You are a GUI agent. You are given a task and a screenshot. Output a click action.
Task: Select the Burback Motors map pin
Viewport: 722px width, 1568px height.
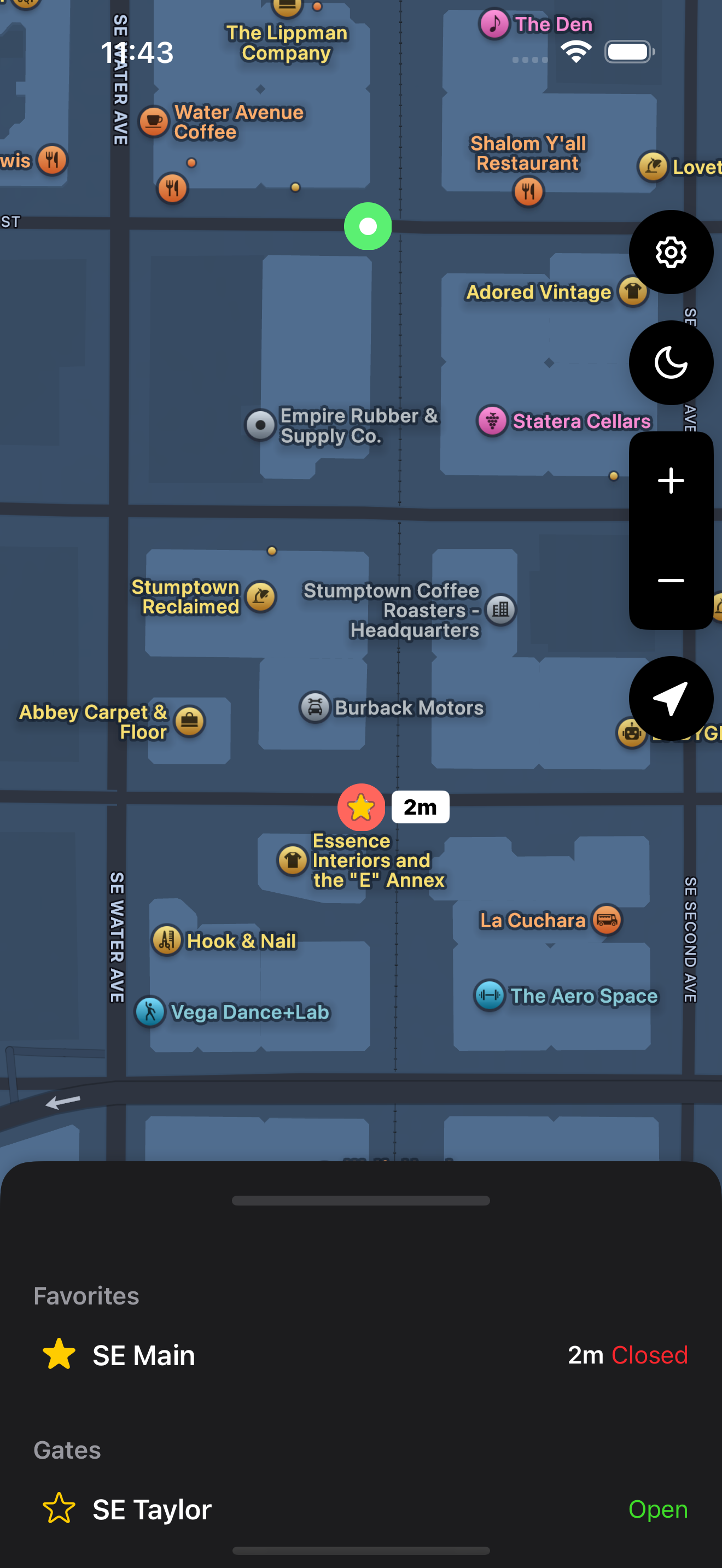[315, 707]
